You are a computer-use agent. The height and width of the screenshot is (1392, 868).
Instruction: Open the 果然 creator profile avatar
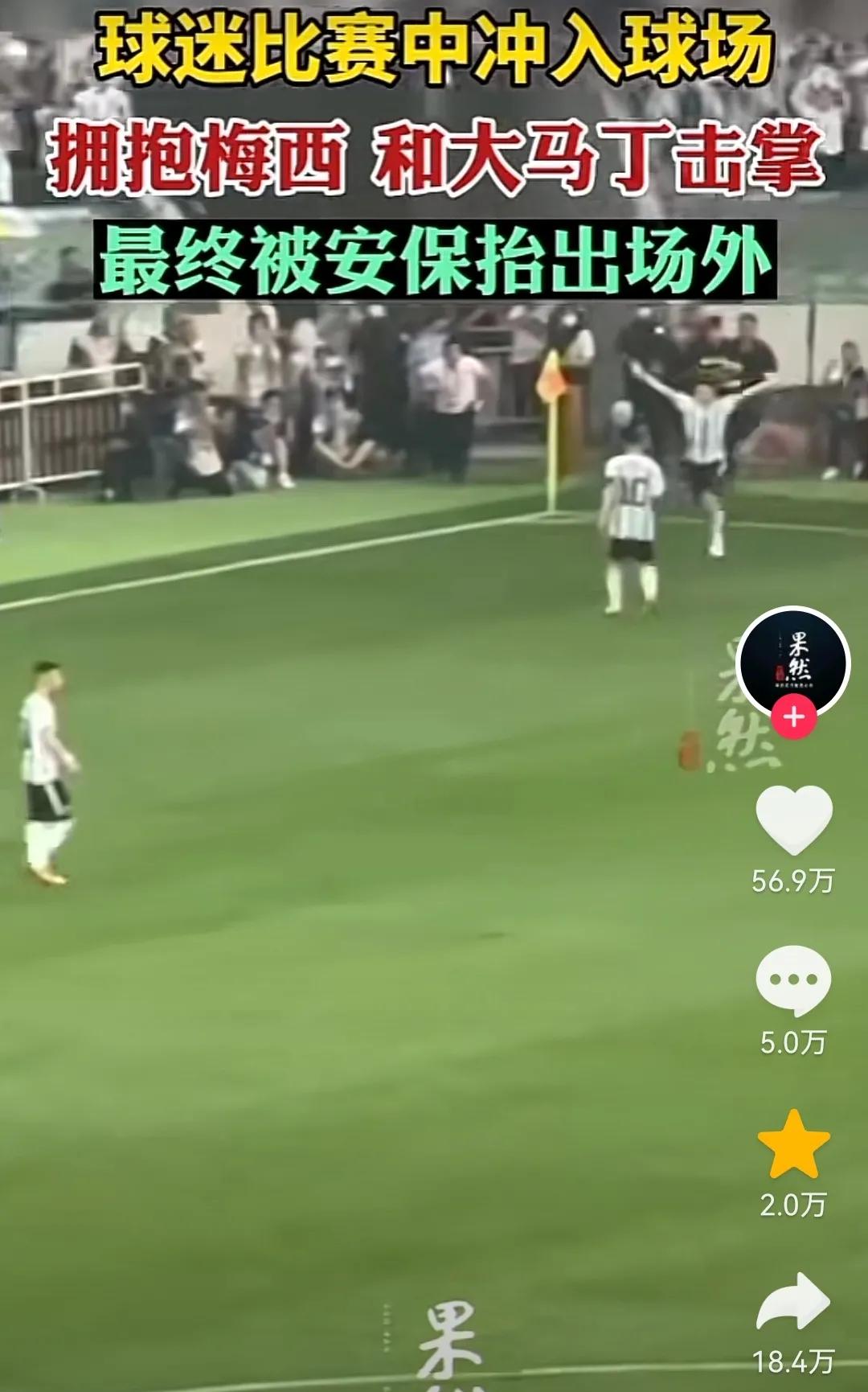coord(793,661)
